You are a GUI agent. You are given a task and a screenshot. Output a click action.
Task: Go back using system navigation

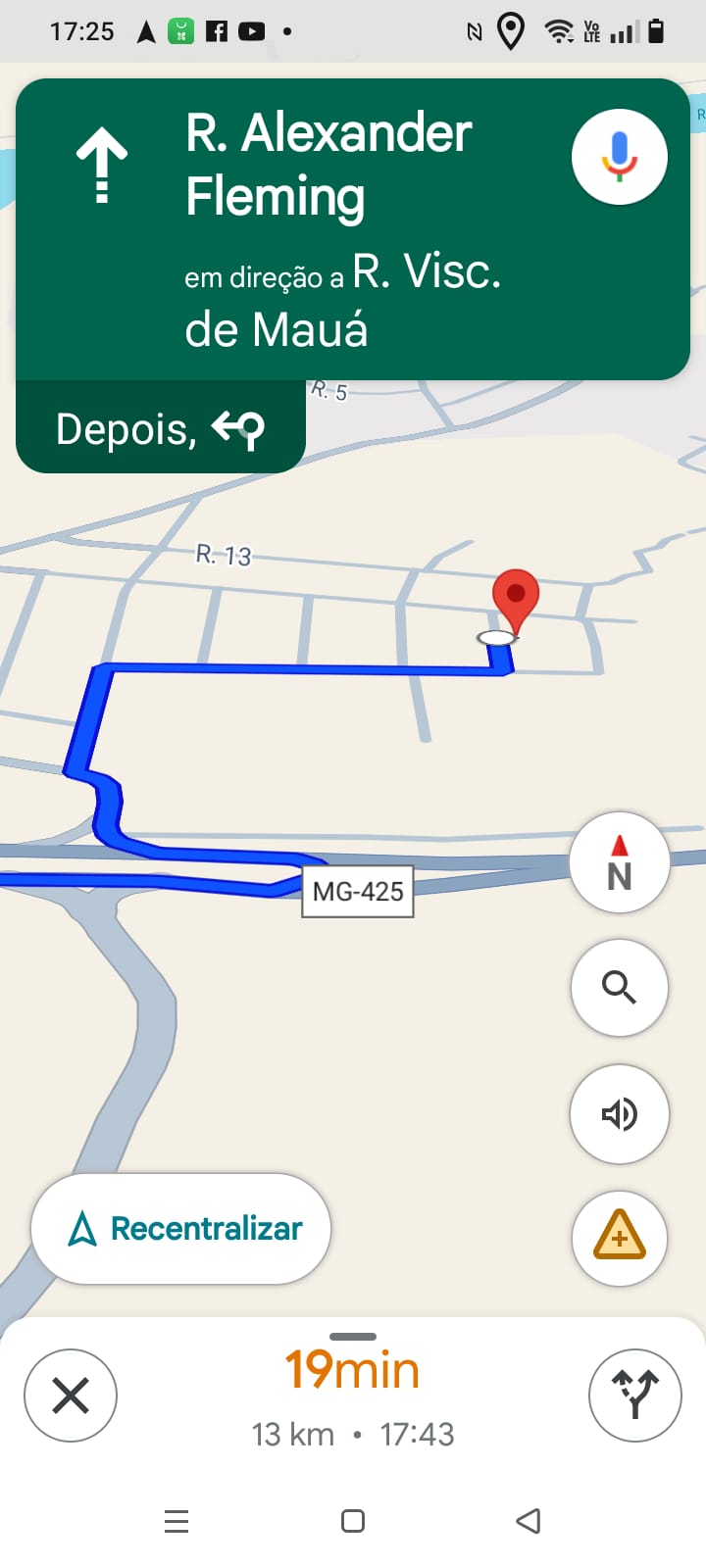pyautogui.click(x=529, y=1521)
